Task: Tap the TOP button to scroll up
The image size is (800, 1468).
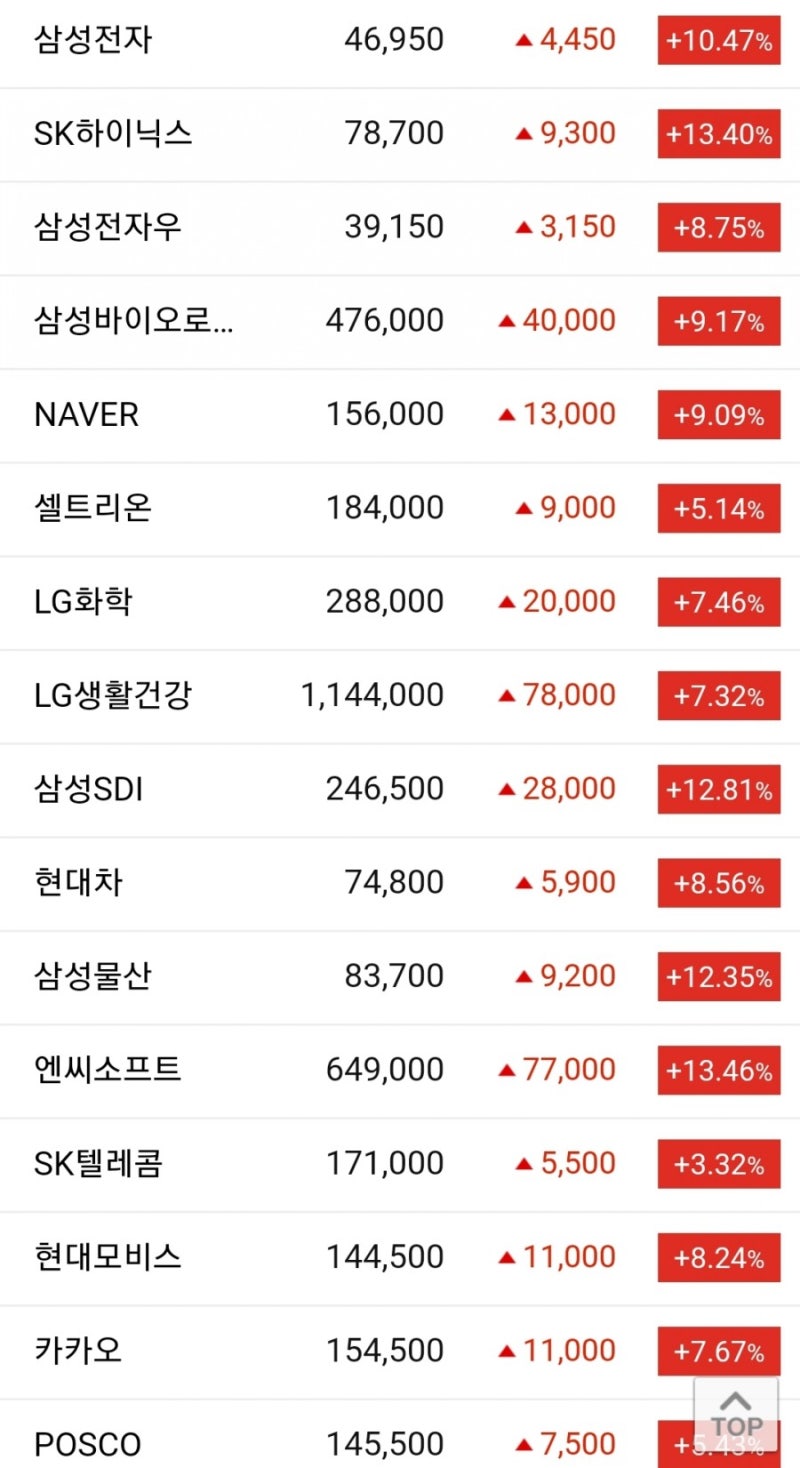Action: click(736, 1414)
